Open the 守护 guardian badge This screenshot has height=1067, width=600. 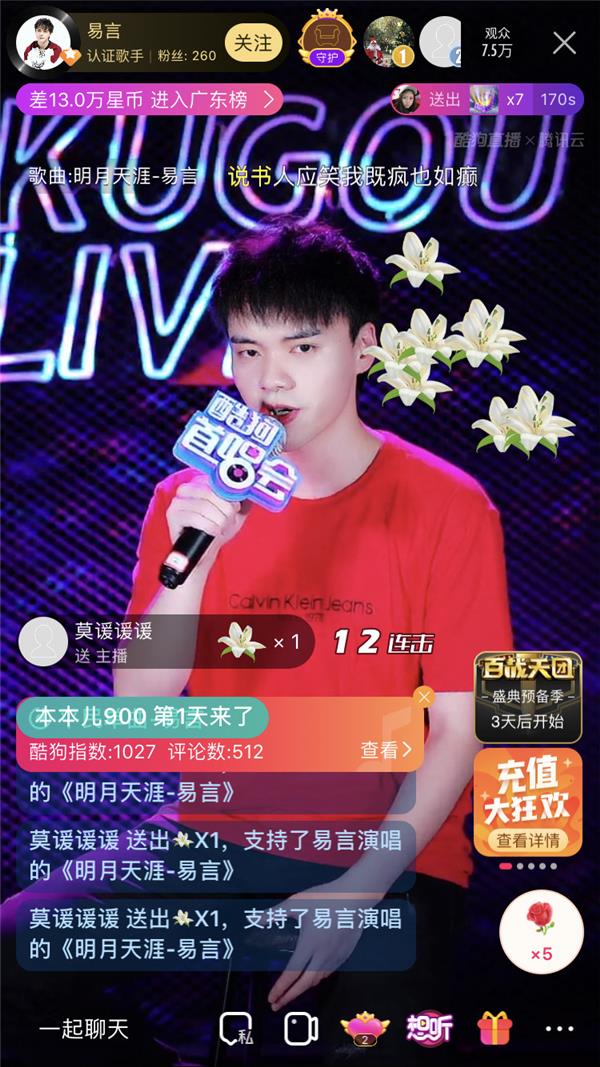coord(322,40)
